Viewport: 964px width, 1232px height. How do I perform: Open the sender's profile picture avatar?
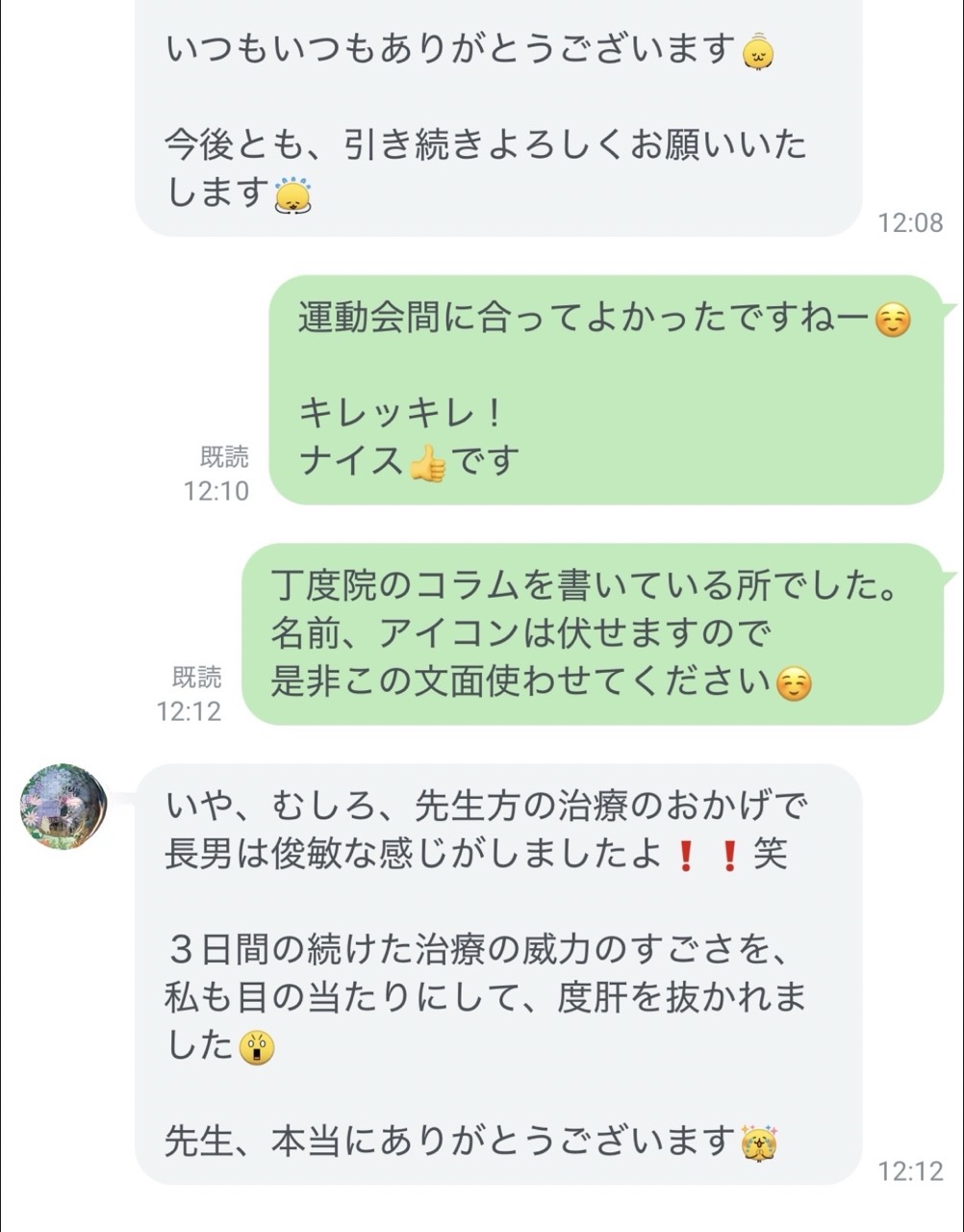coord(63,808)
